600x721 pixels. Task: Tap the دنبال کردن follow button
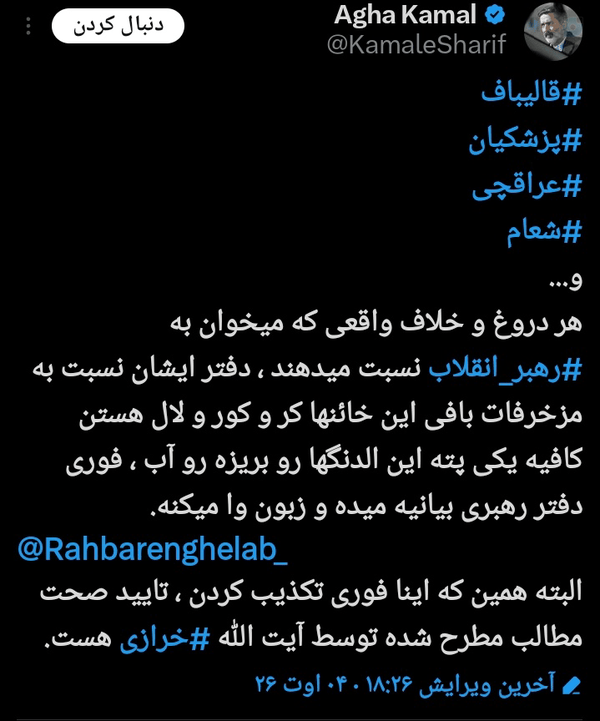coord(118,26)
